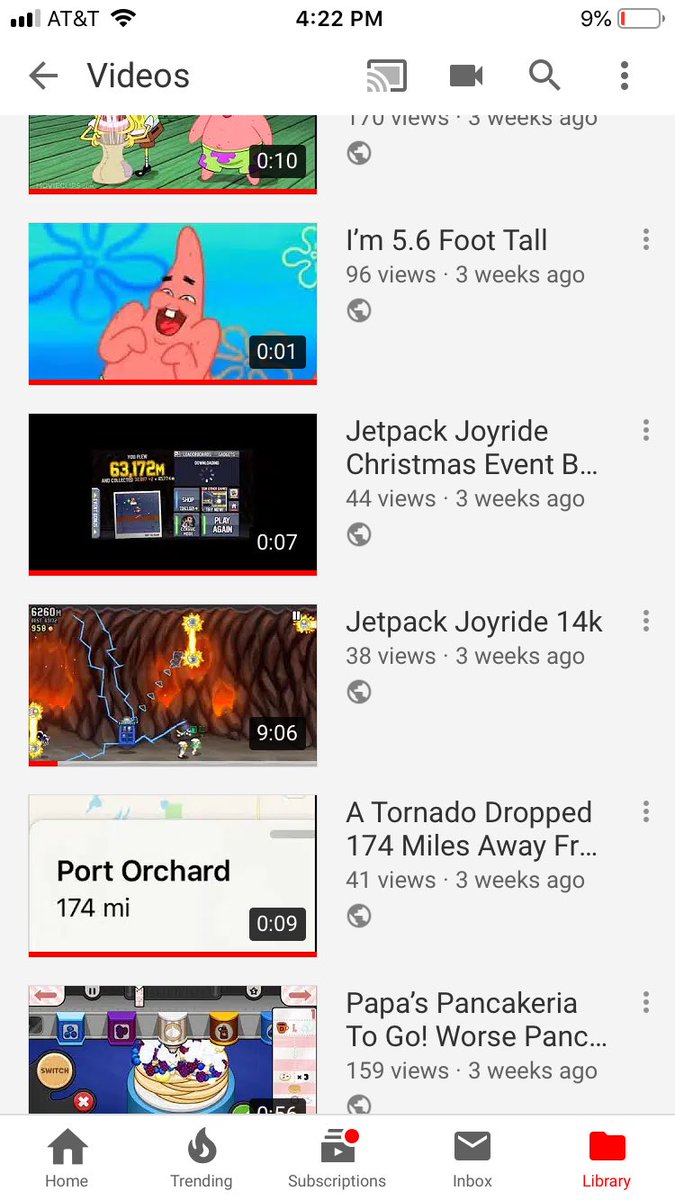Play the I'm 5.6 Foot Tall video
Screen dimensions: 675x1200
point(172,303)
